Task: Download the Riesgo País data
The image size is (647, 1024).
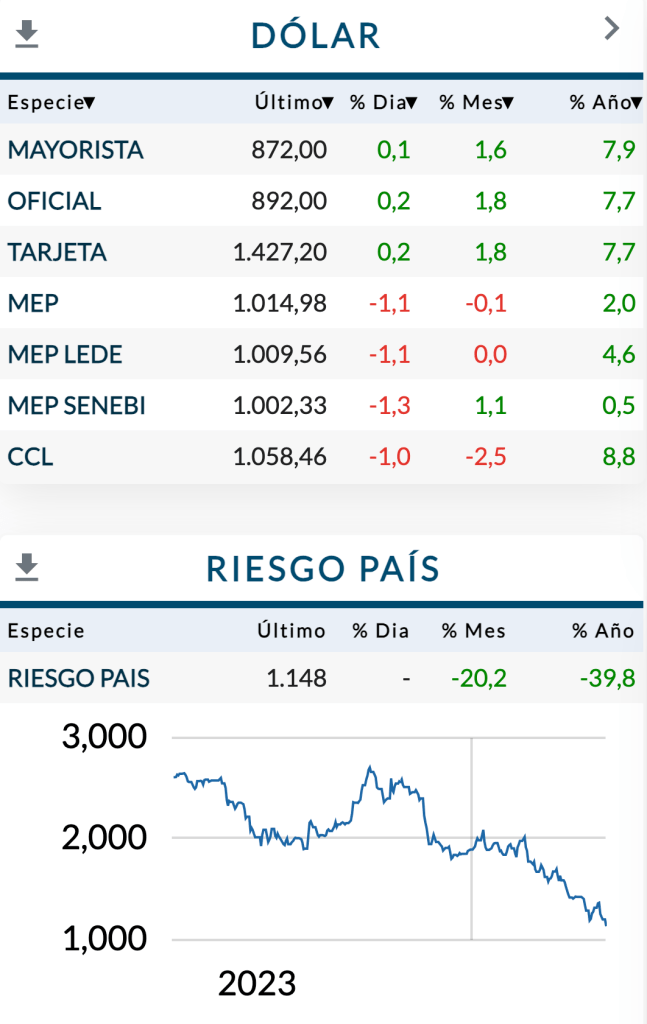Action: coord(27,568)
